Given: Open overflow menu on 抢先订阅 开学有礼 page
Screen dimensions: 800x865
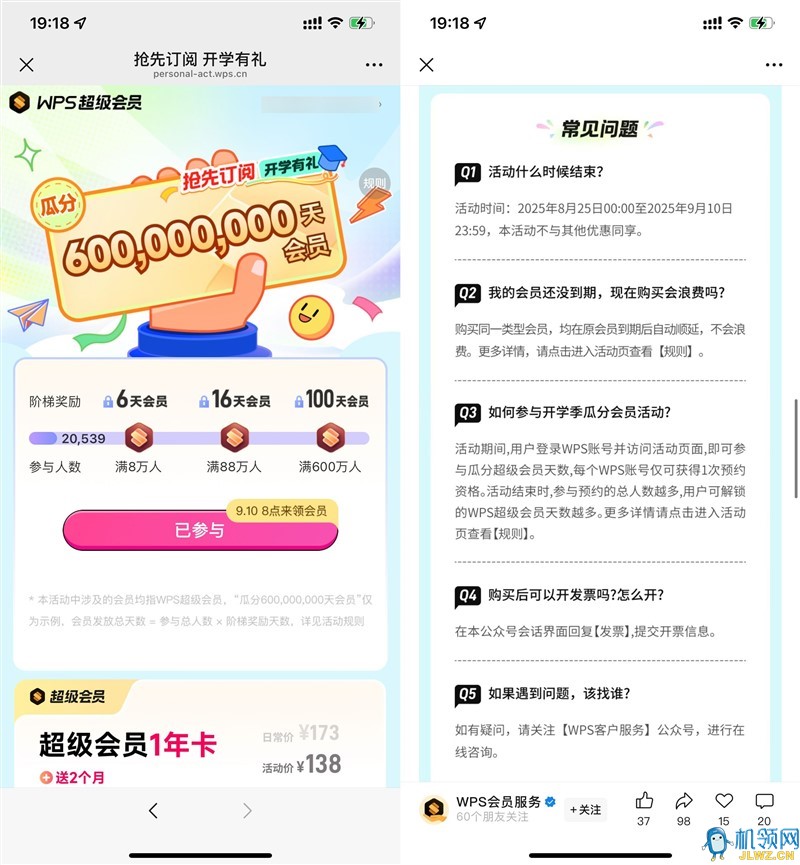Looking at the screenshot, I should 374,65.
